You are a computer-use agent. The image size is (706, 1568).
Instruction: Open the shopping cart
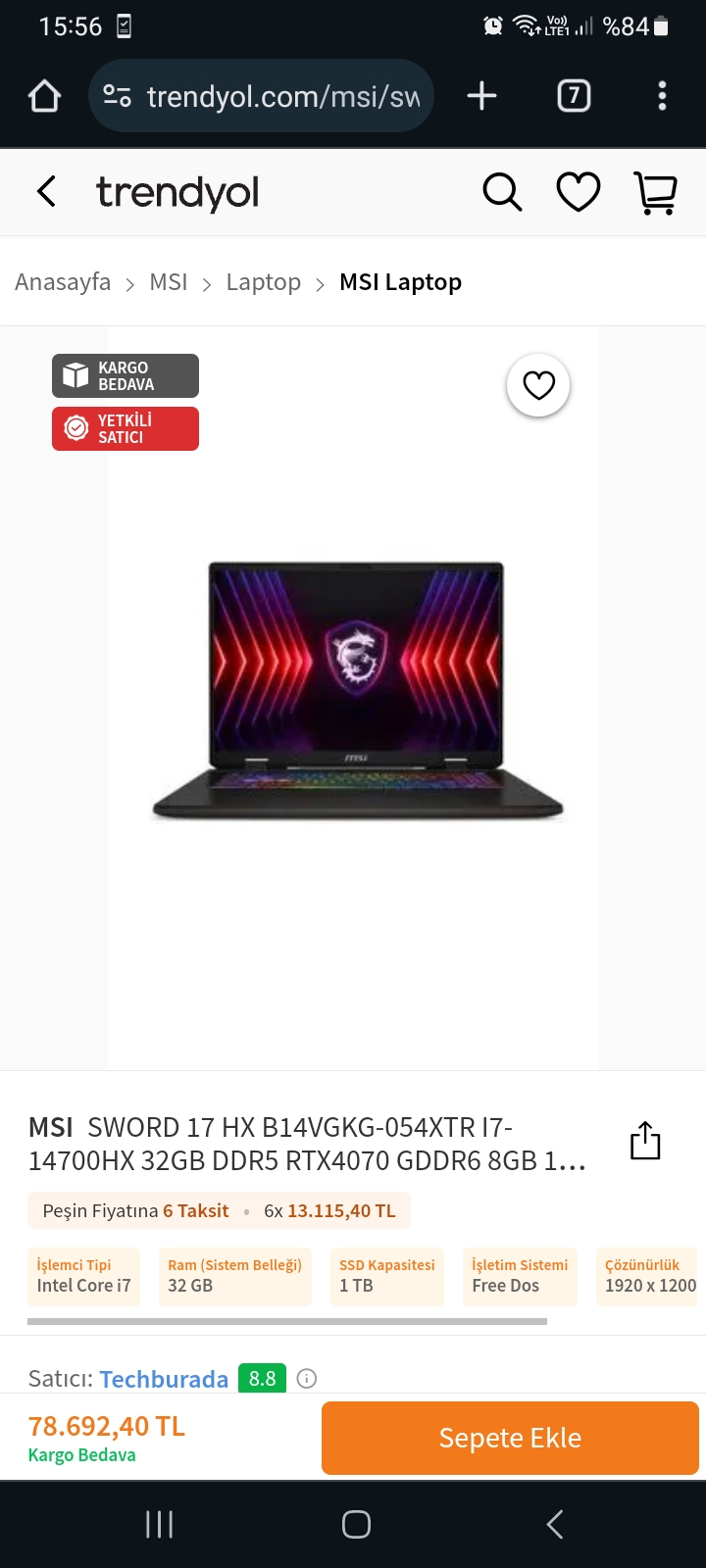pos(656,192)
